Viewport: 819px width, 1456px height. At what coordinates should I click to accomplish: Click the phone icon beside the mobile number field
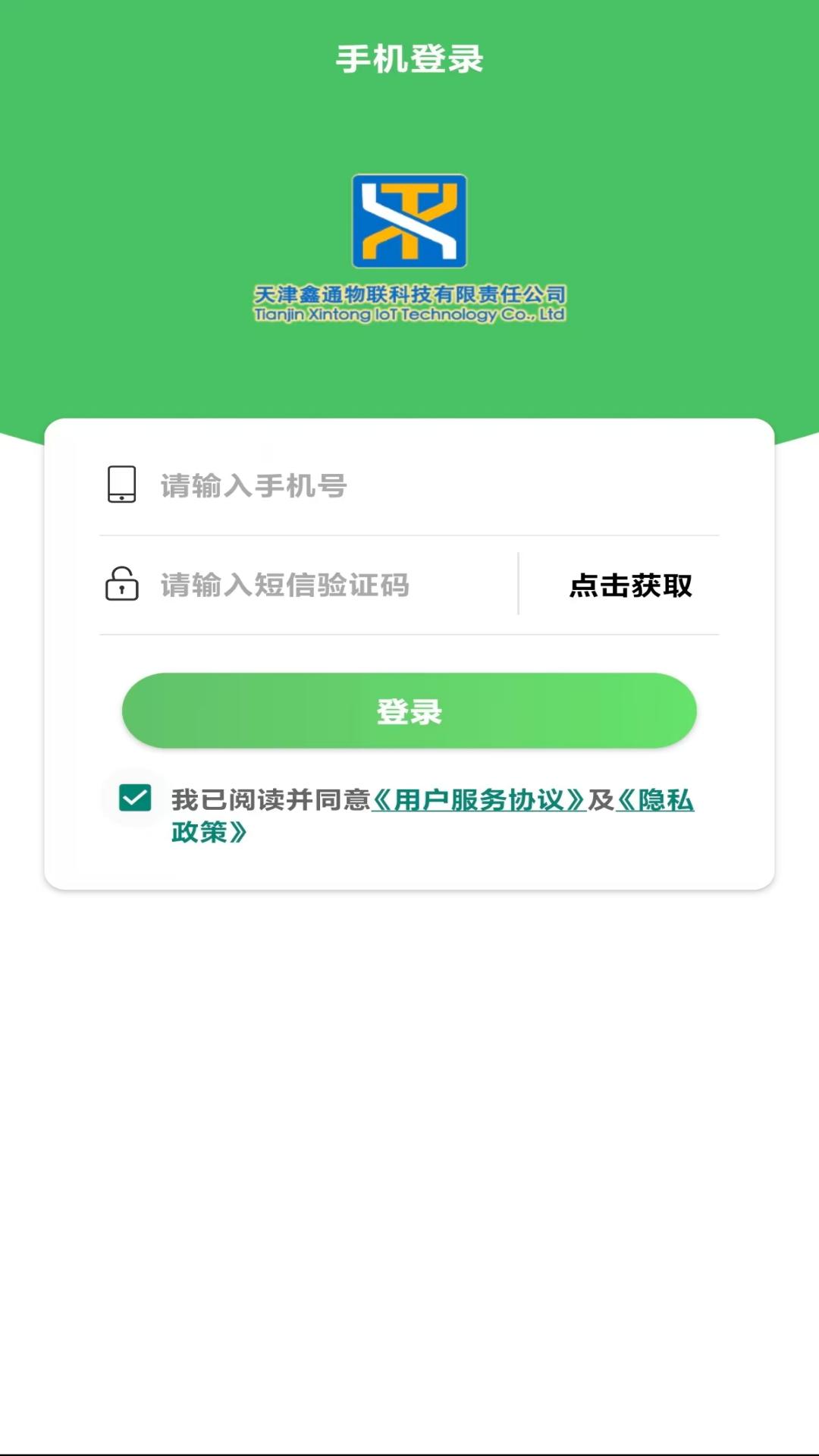[x=121, y=485]
